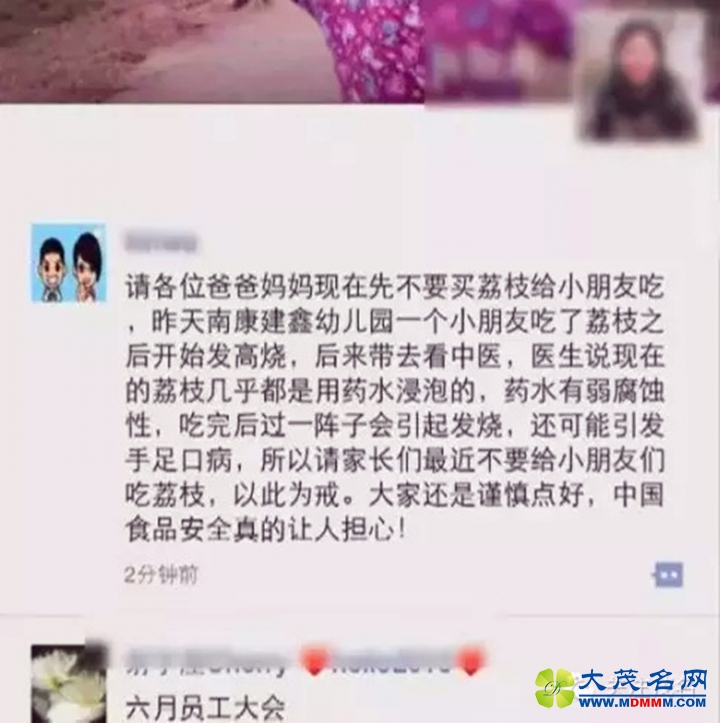This screenshot has height=723, width=720.
Task: Open the flower avatar beside 六月员工大会
Action: (67, 683)
